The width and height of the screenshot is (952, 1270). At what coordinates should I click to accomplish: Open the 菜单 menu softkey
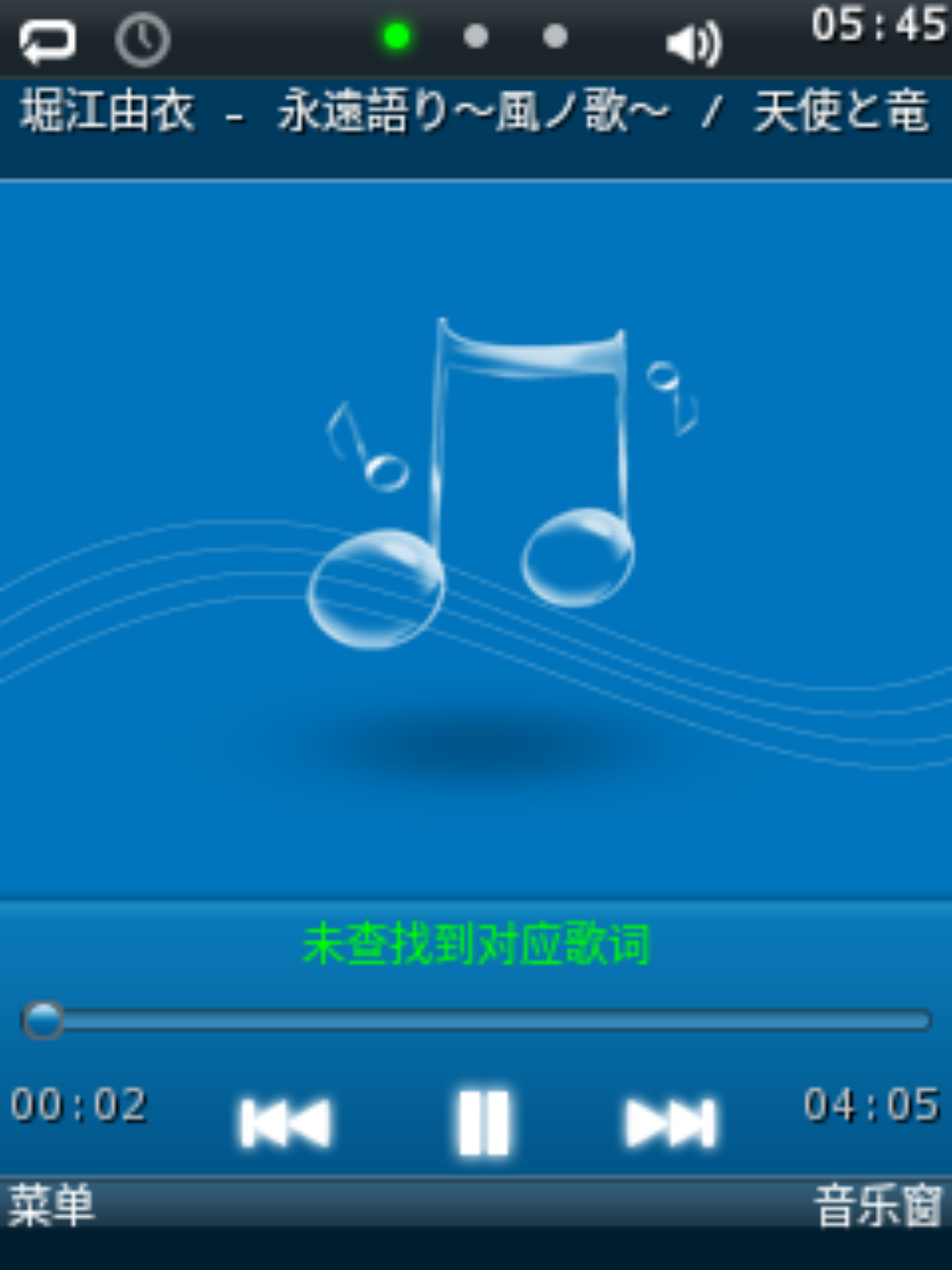(x=51, y=1205)
